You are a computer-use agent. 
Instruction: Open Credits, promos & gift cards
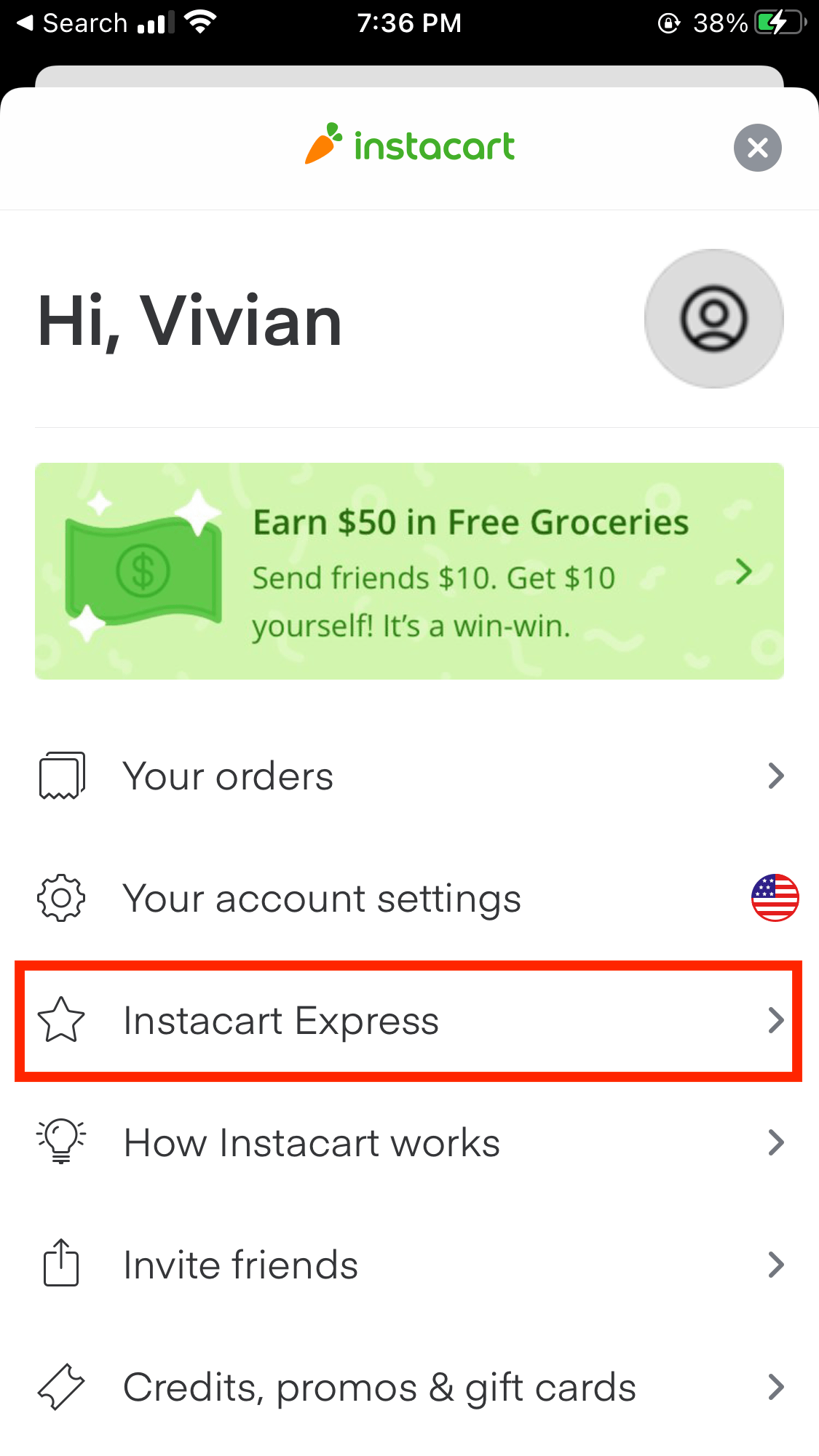(x=379, y=1386)
